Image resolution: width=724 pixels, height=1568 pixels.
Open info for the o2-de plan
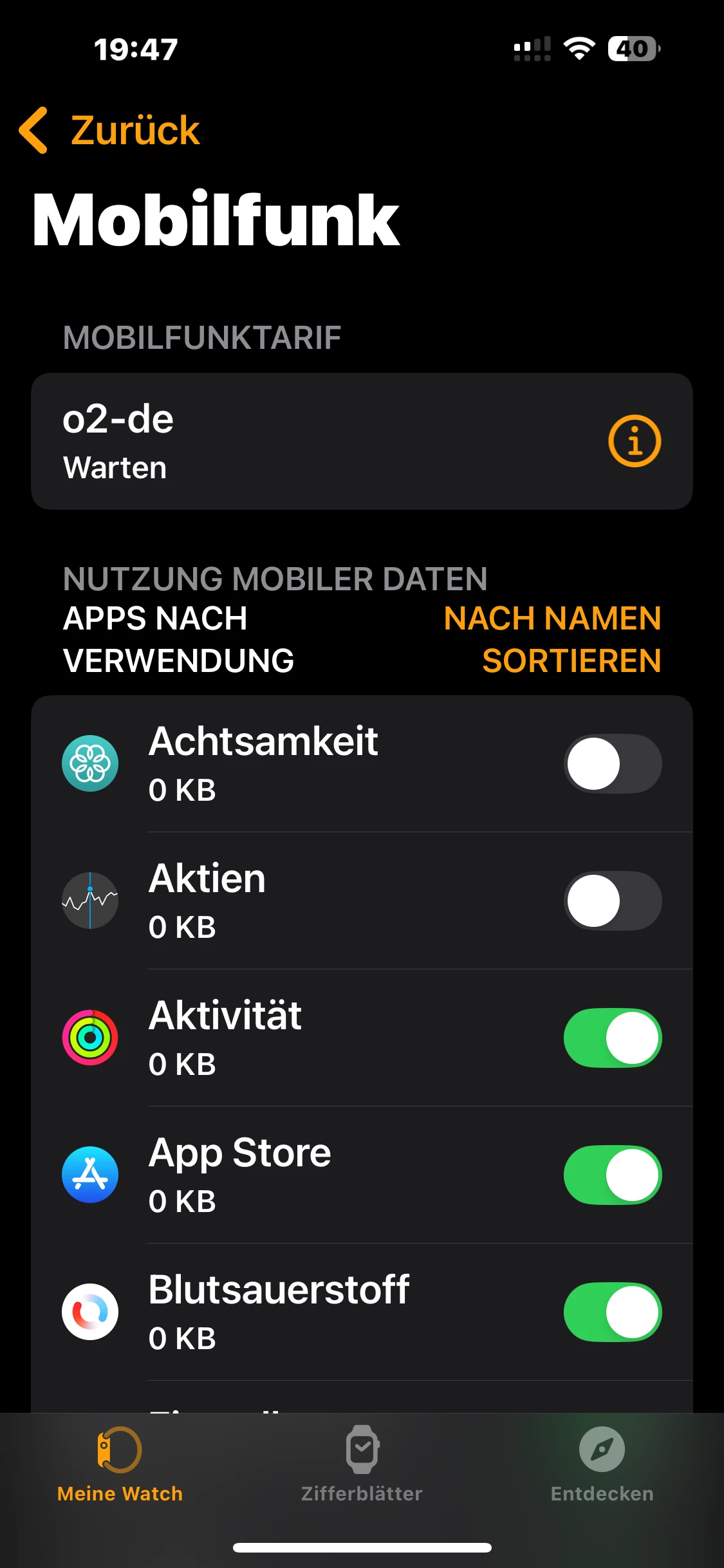coord(634,442)
